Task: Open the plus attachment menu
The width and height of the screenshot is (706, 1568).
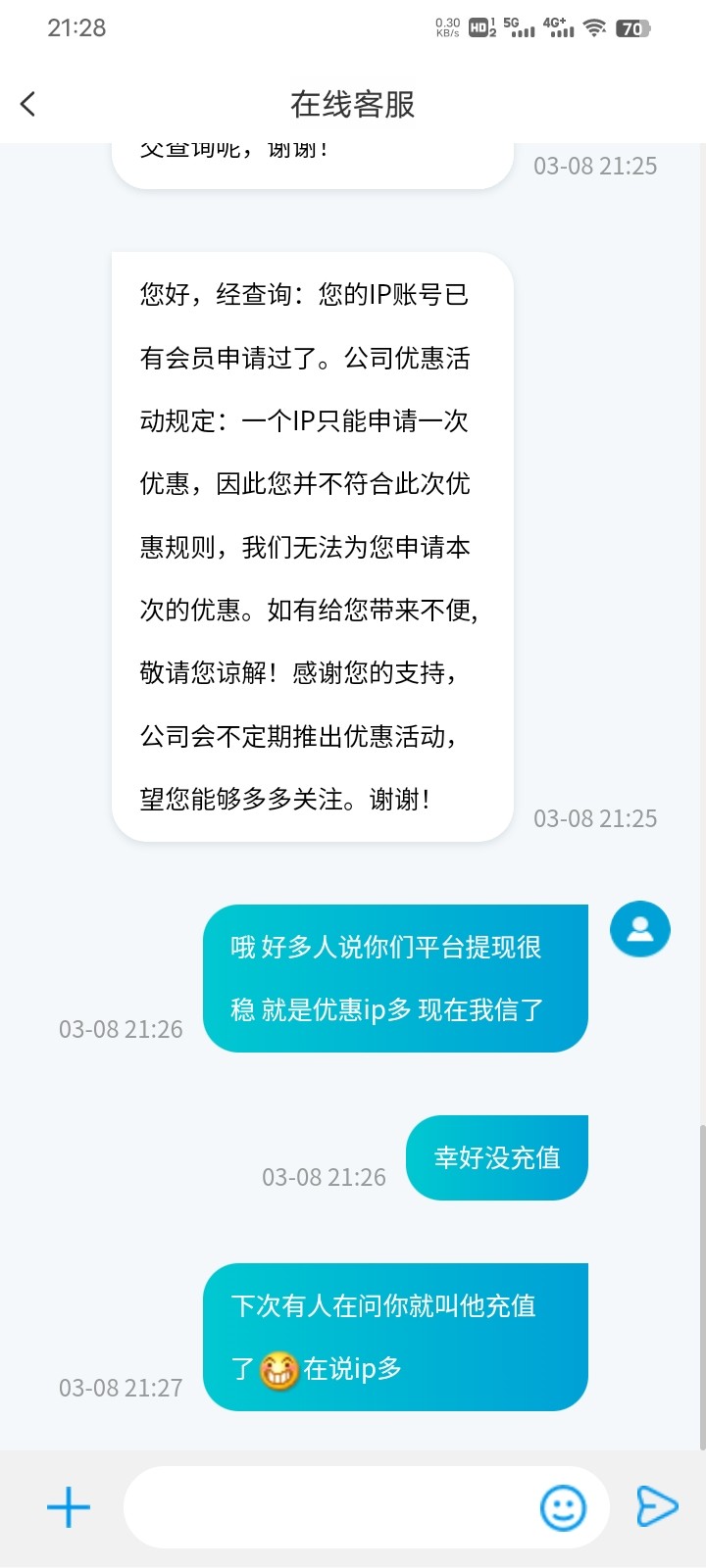Action: coord(69,1507)
